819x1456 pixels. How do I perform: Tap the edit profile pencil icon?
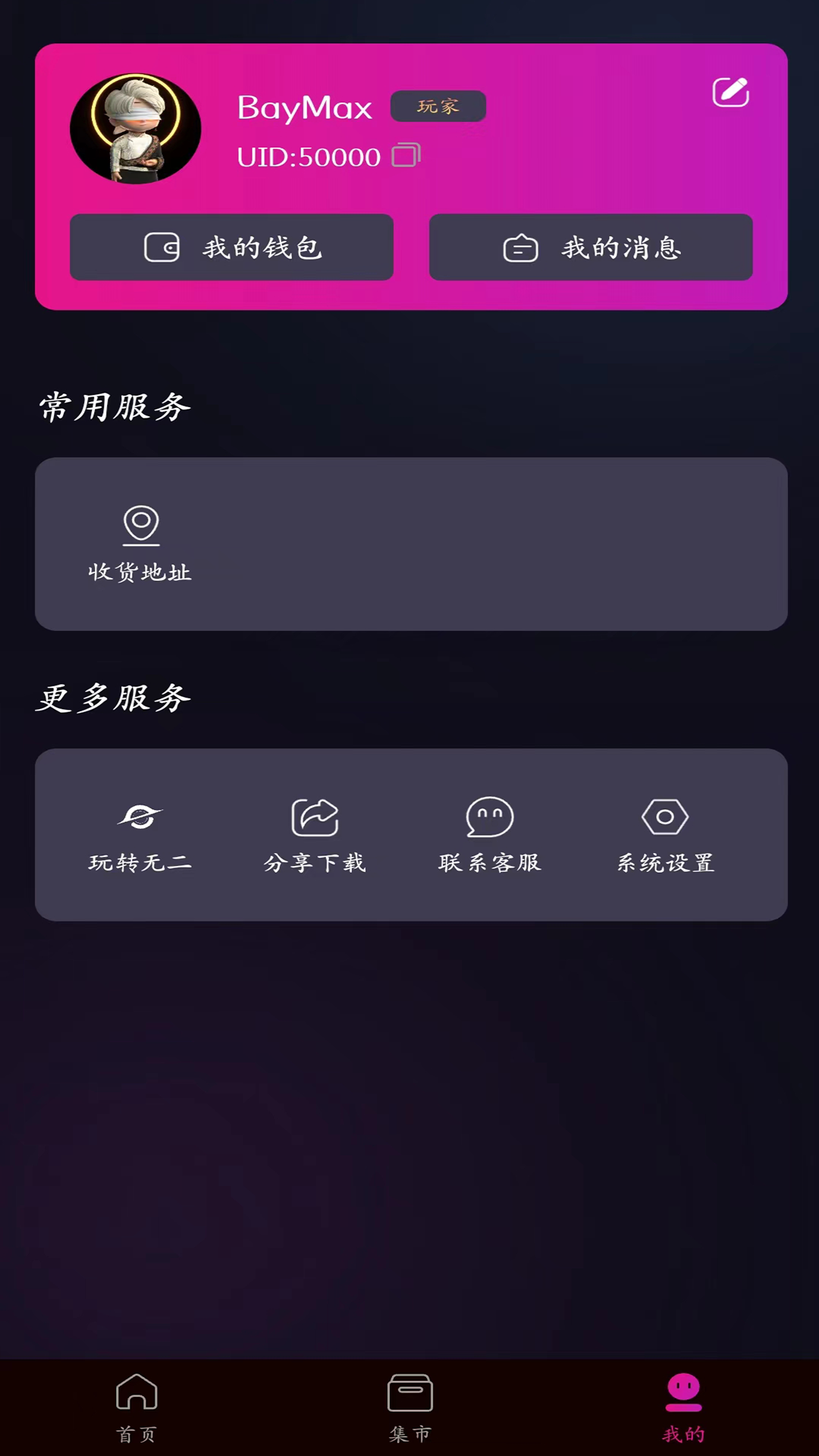[x=730, y=92]
